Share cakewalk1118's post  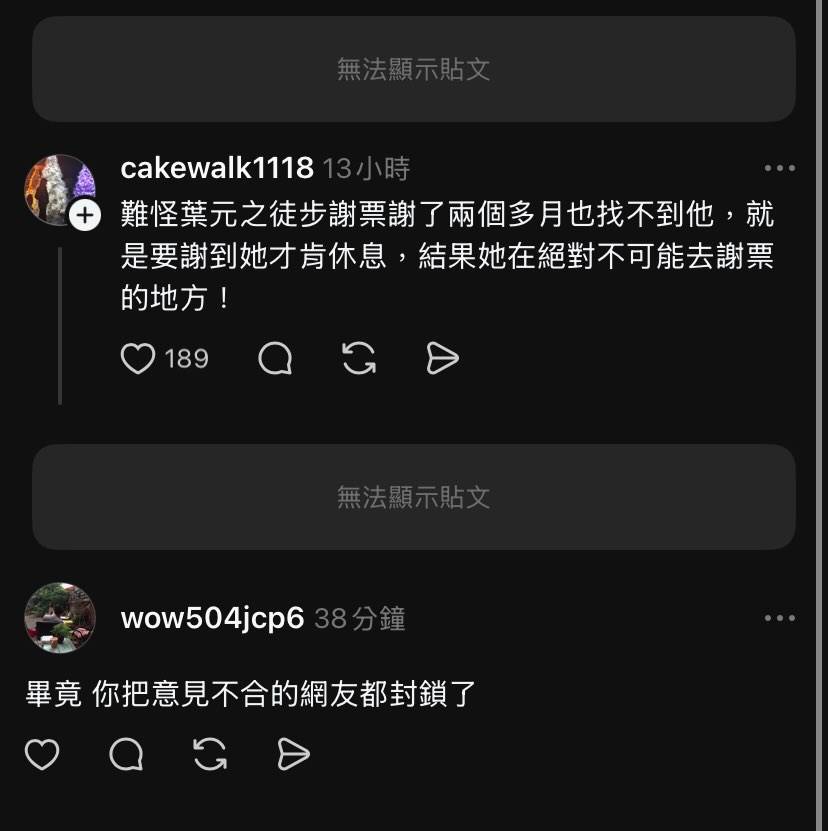click(442, 359)
